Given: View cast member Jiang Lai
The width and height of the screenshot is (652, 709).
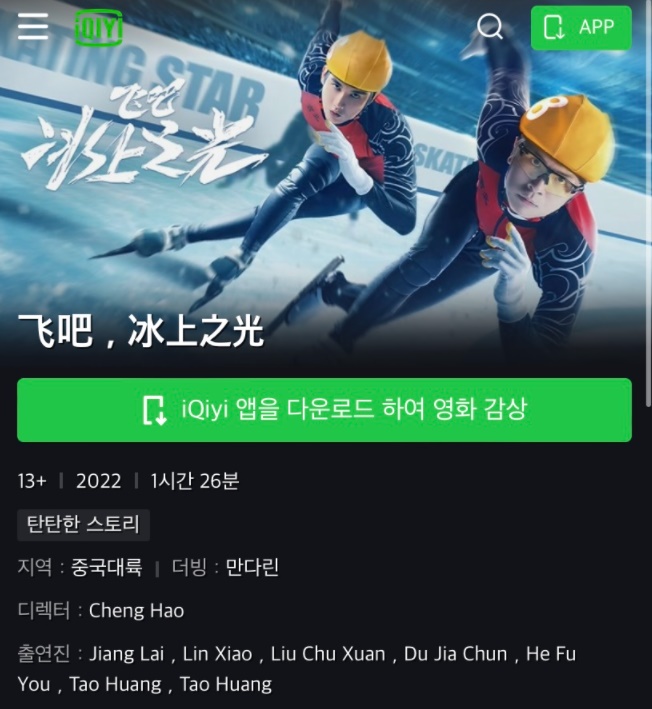Looking at the screenshot, I should coord(125,654).
